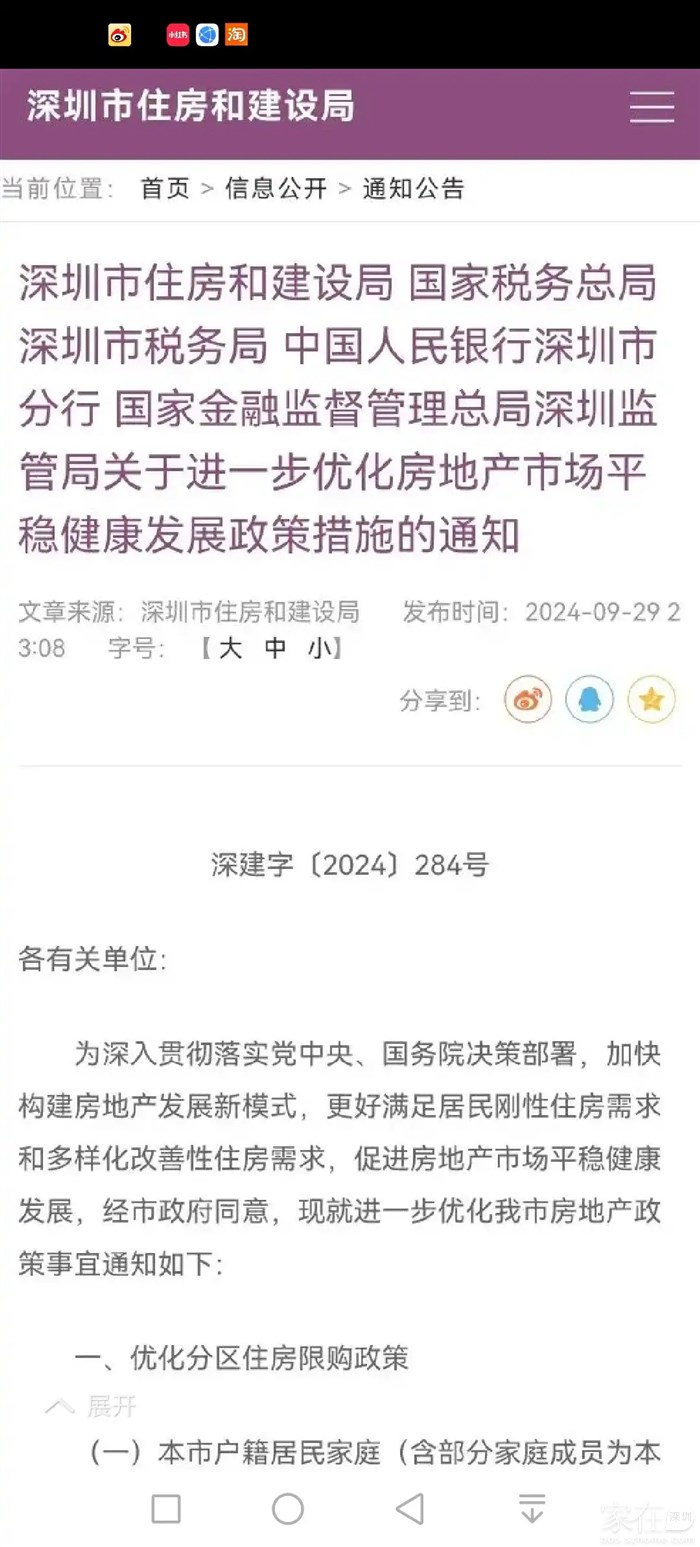Share article to Weibo
This screenshot has height=1547, width=700.
[527, 700]
